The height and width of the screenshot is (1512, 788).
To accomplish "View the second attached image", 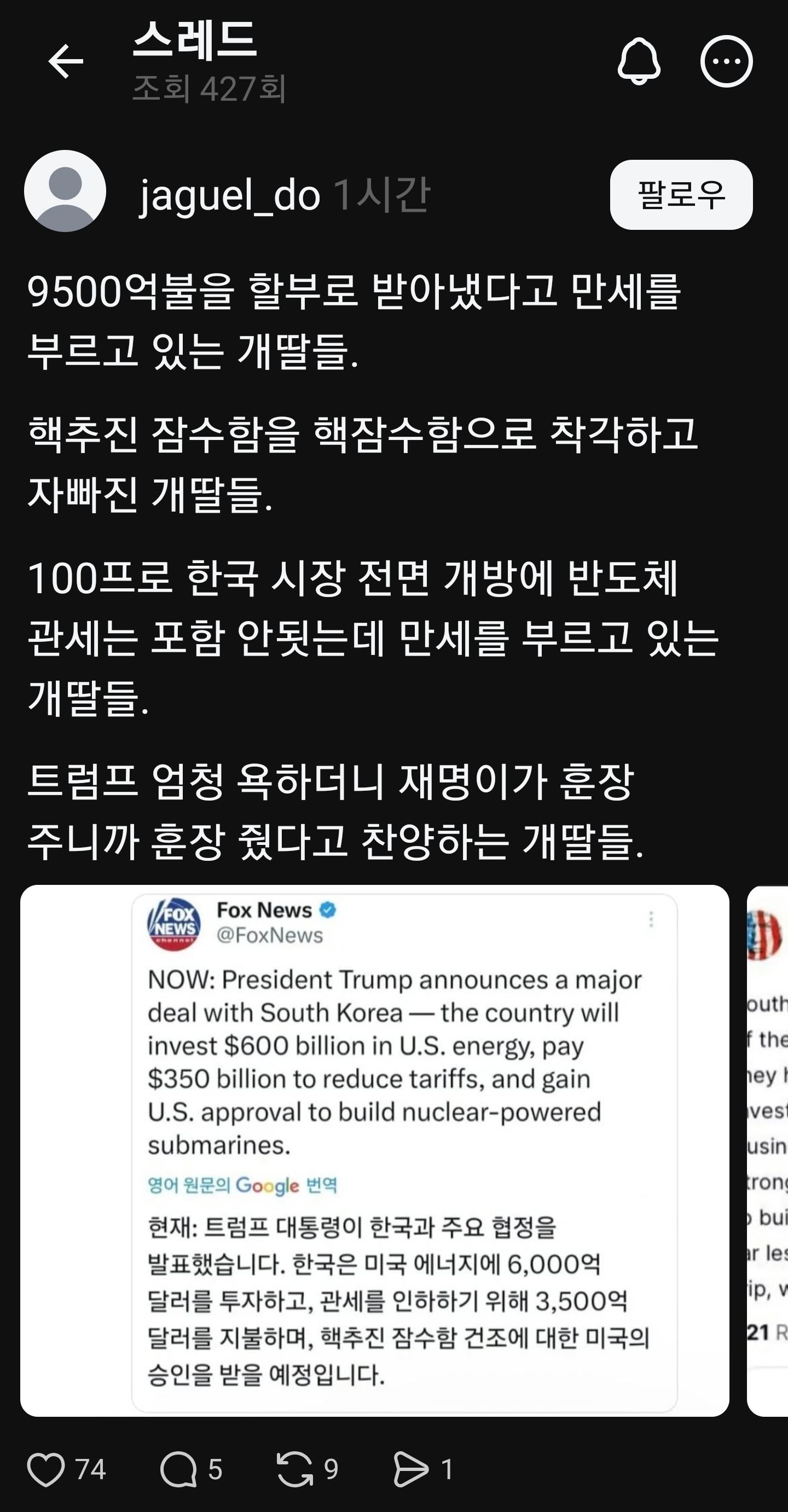I will [x=767, y=1150].
